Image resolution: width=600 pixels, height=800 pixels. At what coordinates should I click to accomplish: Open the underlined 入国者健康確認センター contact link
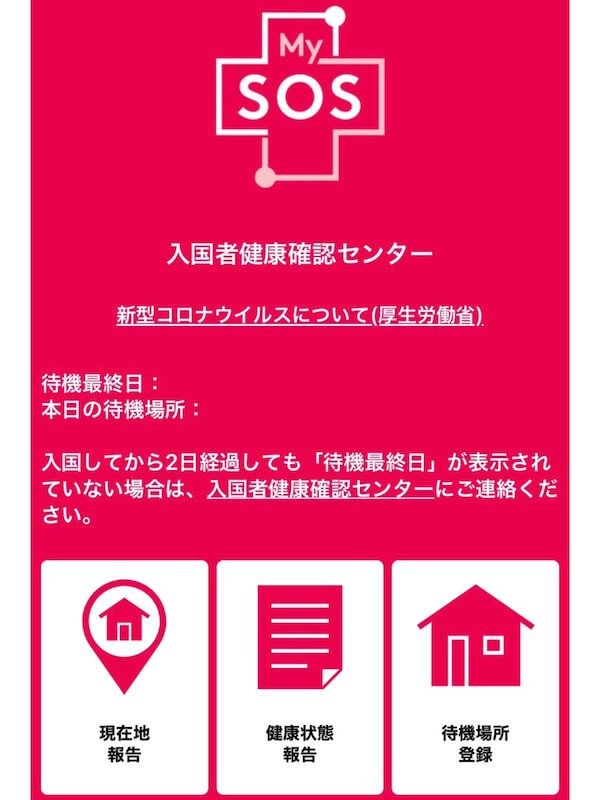(320, 489)
